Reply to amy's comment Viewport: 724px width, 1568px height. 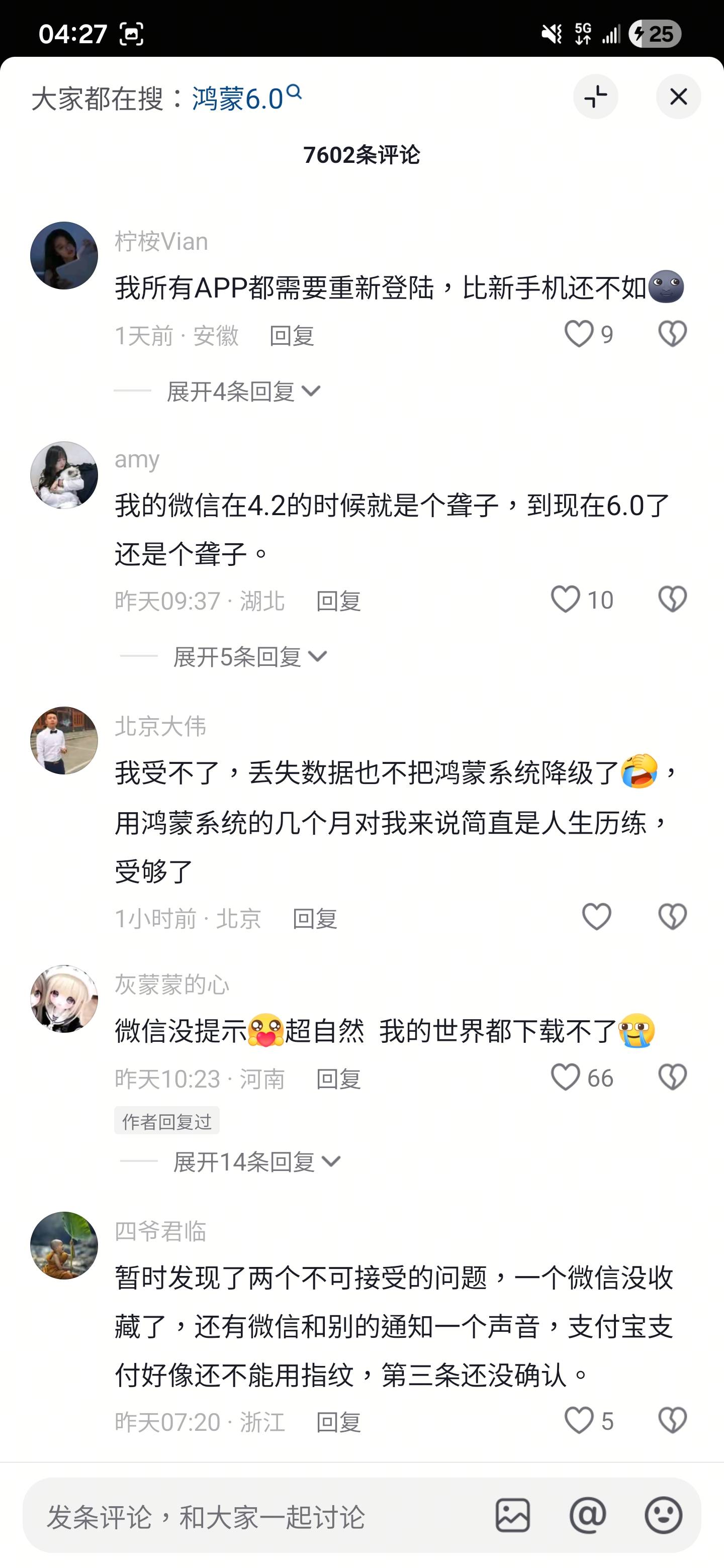(x=338, y=601)
